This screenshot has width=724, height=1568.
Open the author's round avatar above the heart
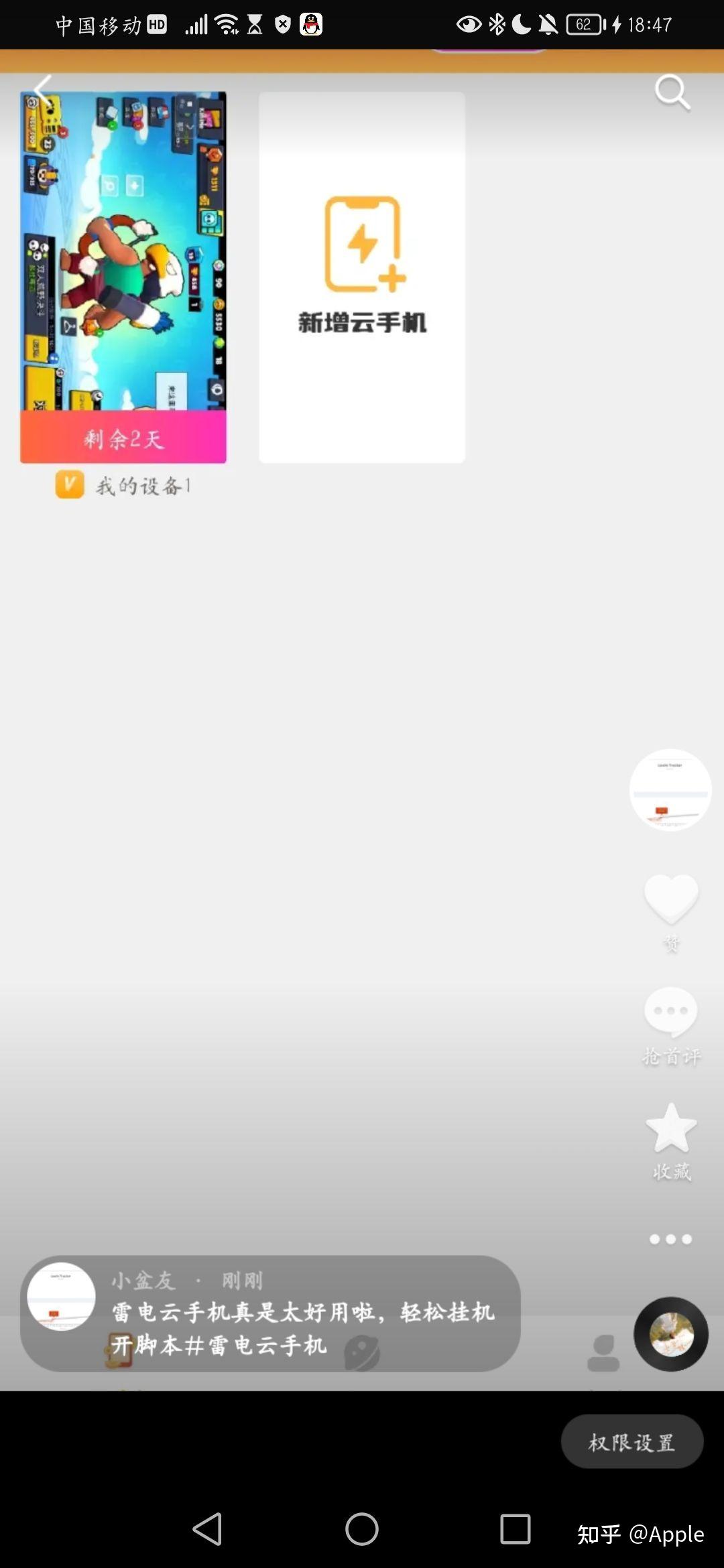point(670,790)
